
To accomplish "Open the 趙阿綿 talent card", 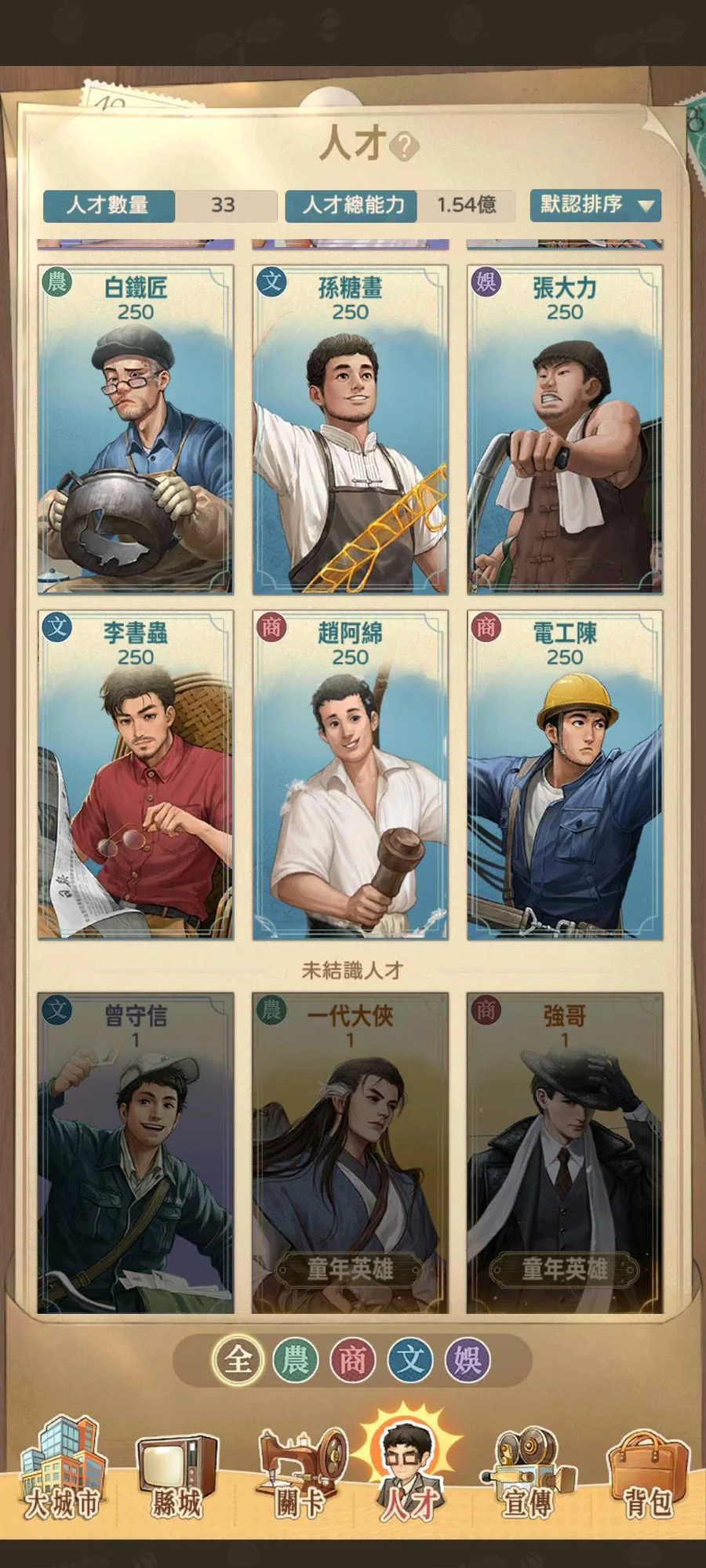I will pyautogui.click(x=350, y=775).
